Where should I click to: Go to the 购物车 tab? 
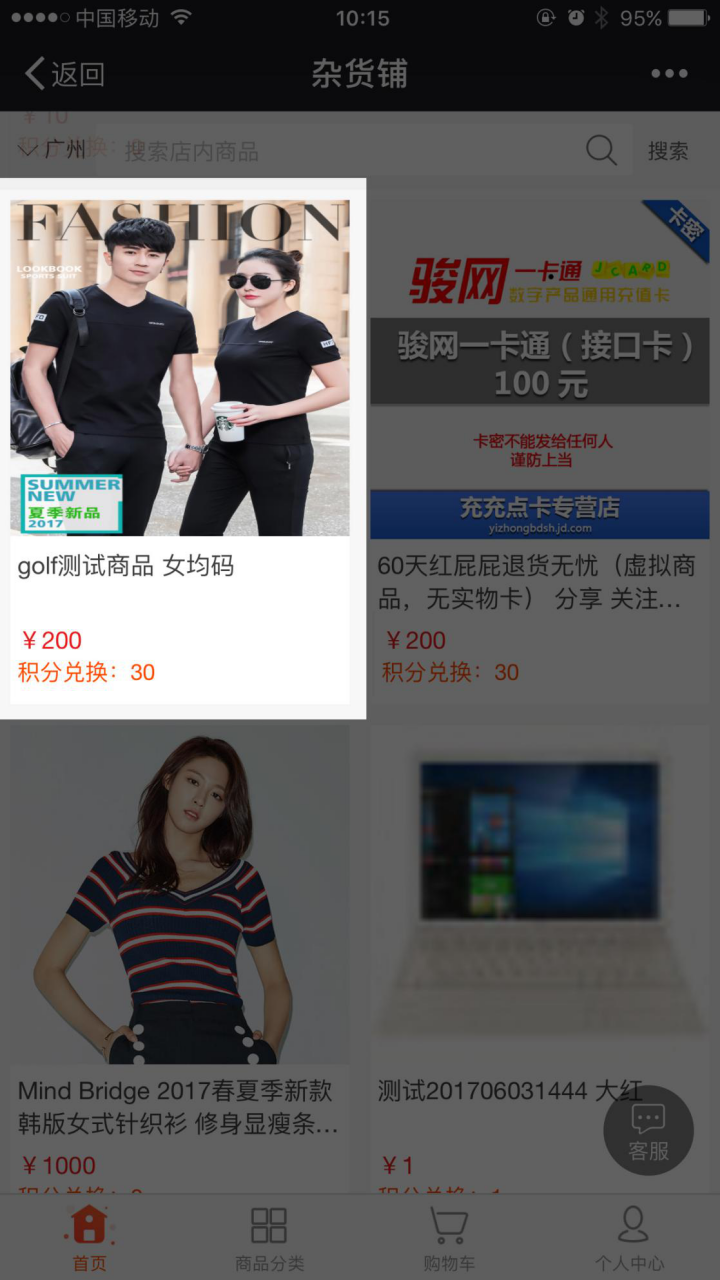[449, 1237]
